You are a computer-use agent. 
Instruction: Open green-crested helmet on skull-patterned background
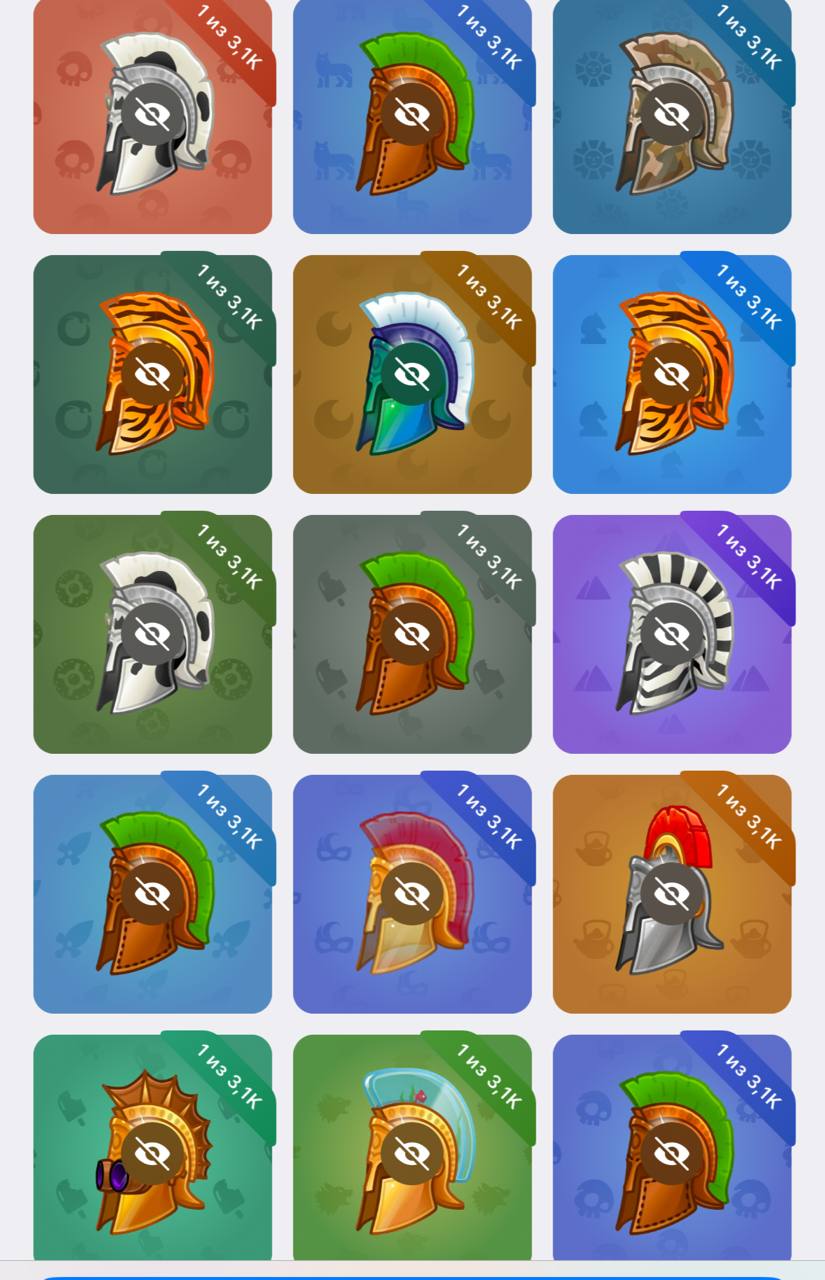tap(671, 1150)
